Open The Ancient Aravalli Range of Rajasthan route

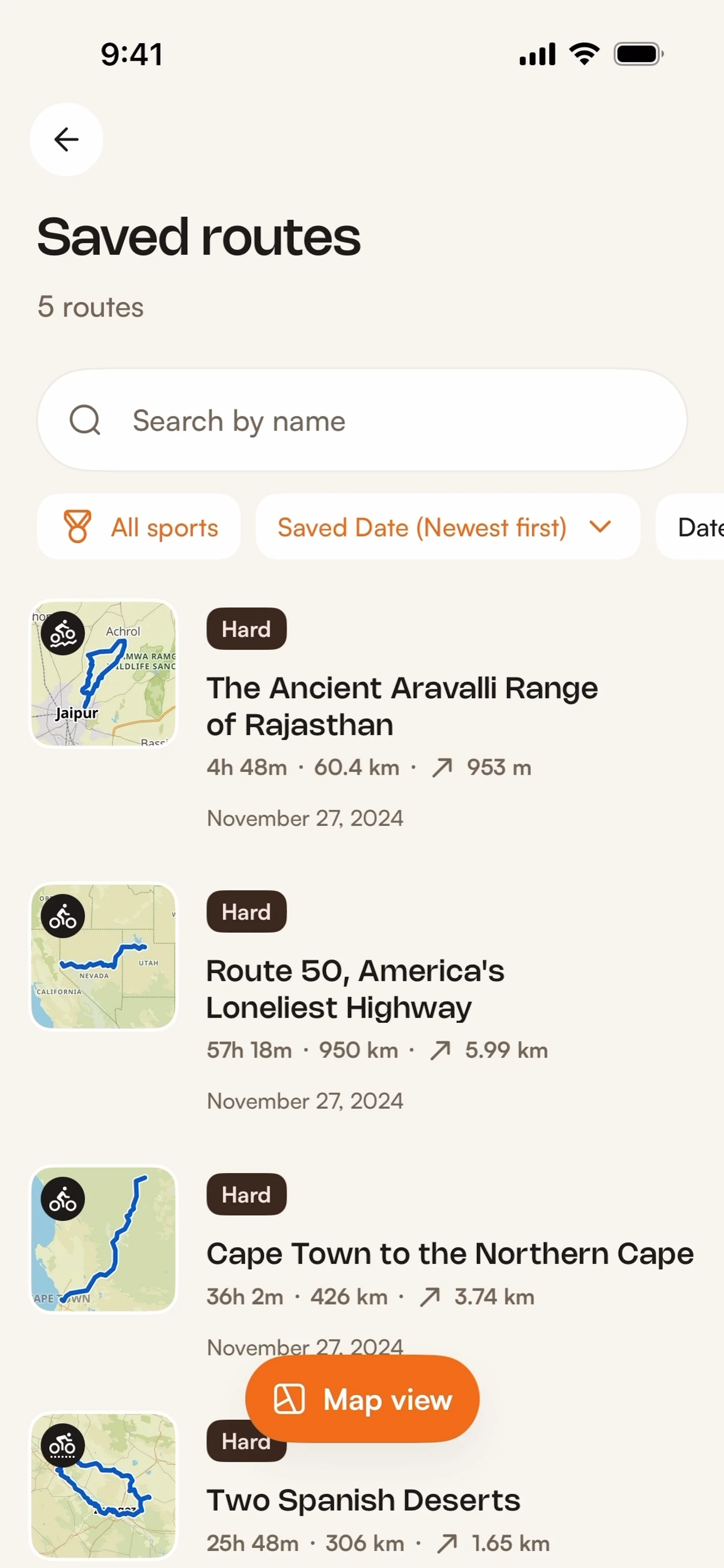tap(402, 706)
